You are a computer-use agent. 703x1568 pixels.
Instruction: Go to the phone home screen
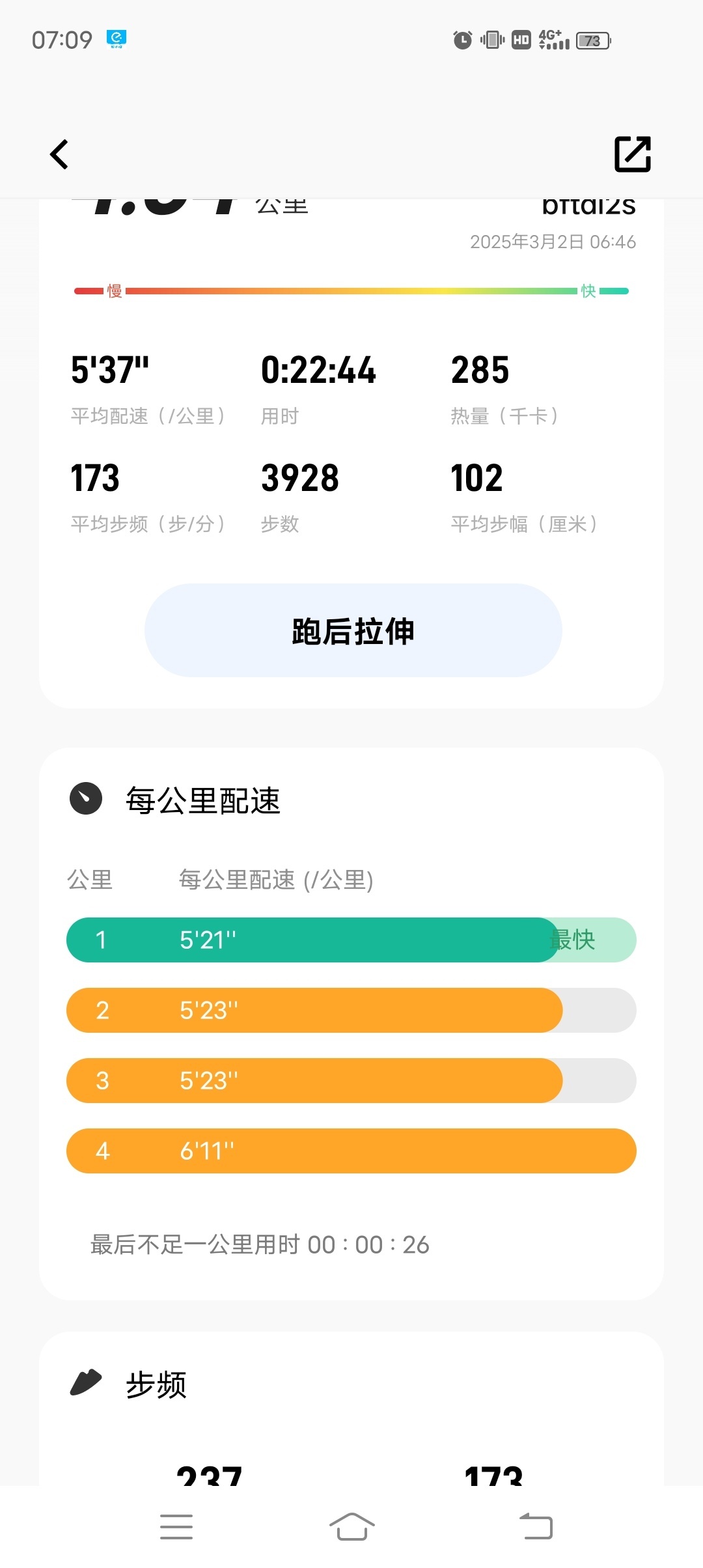[x=351, y=1527]
